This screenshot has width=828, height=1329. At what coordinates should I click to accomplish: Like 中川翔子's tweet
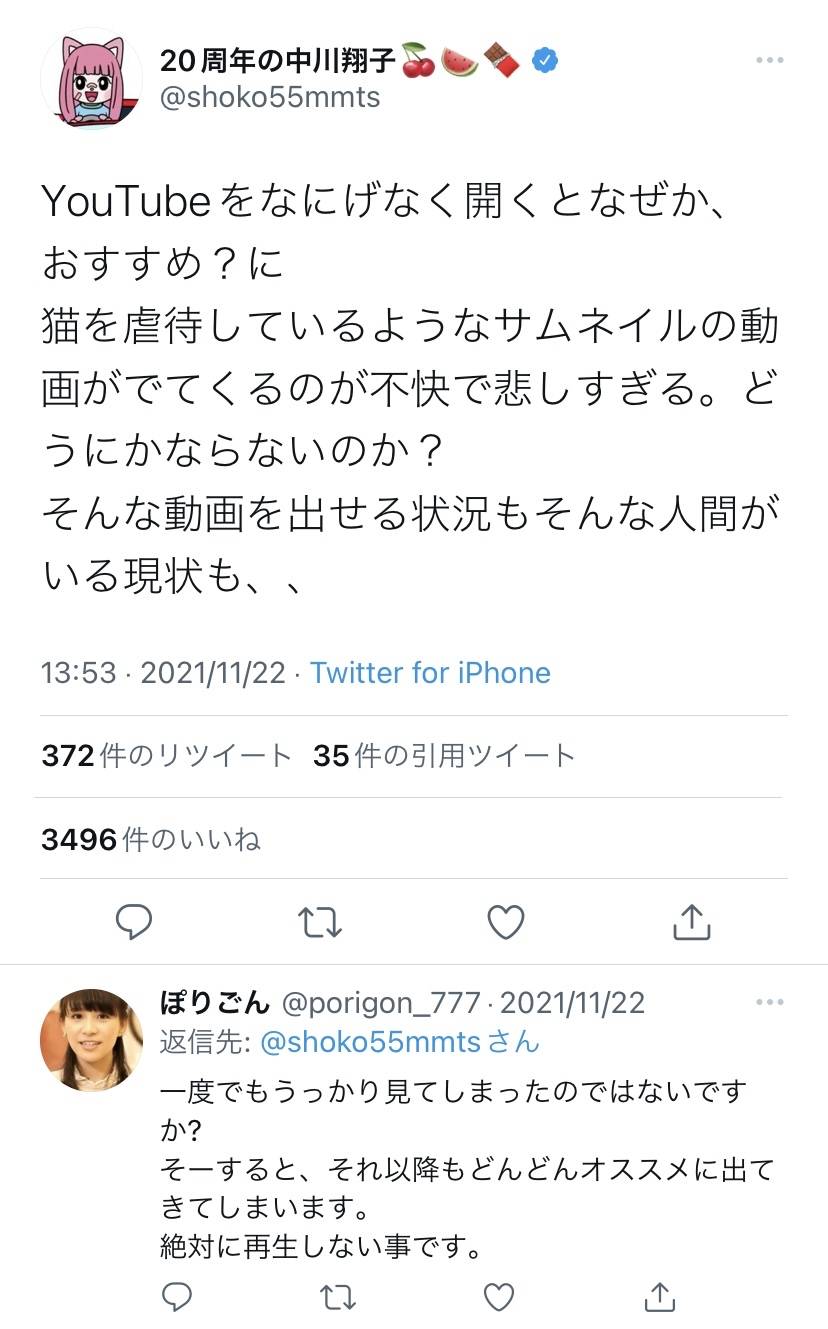pos(505,921)
